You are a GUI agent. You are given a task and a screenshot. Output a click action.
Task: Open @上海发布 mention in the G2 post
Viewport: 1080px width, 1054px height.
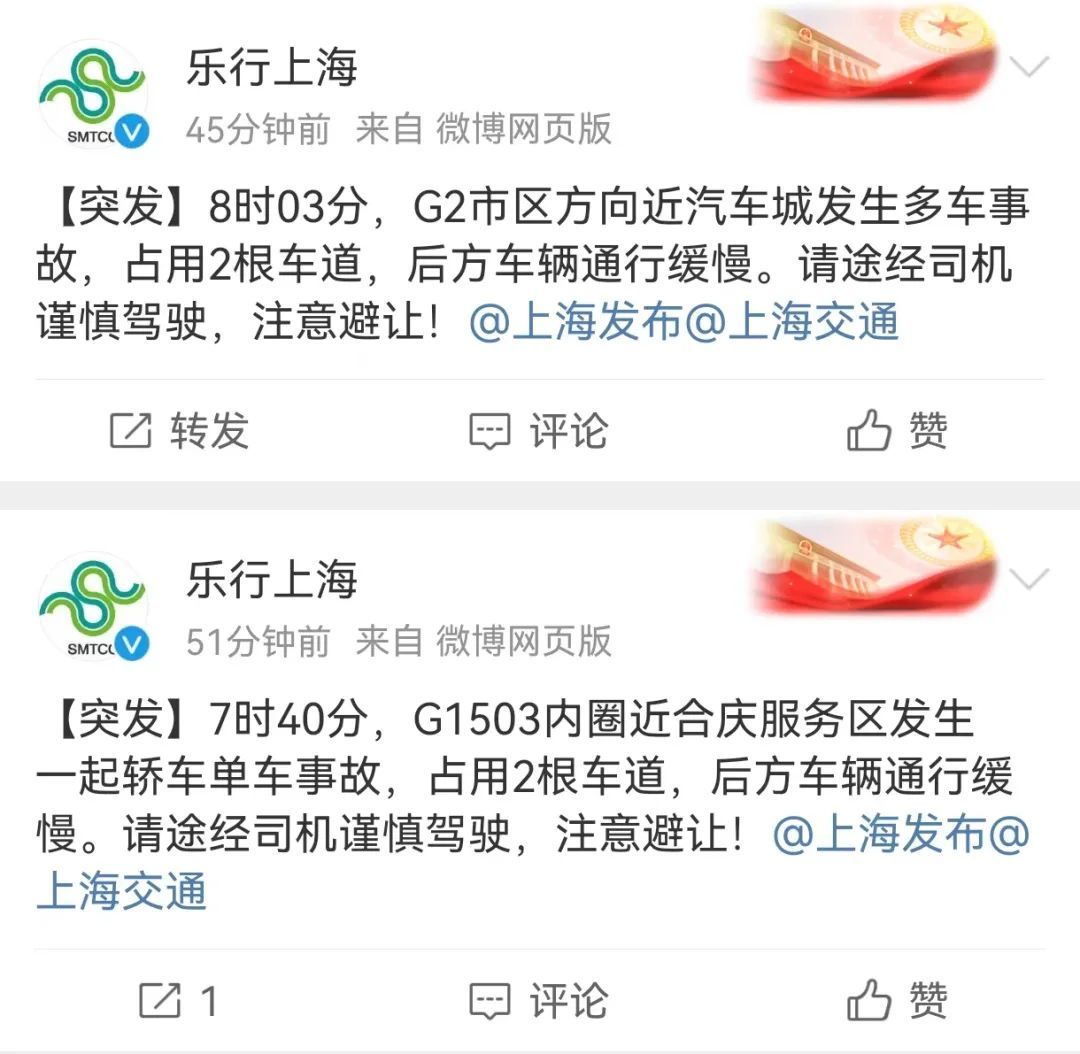tap(575, 322)
